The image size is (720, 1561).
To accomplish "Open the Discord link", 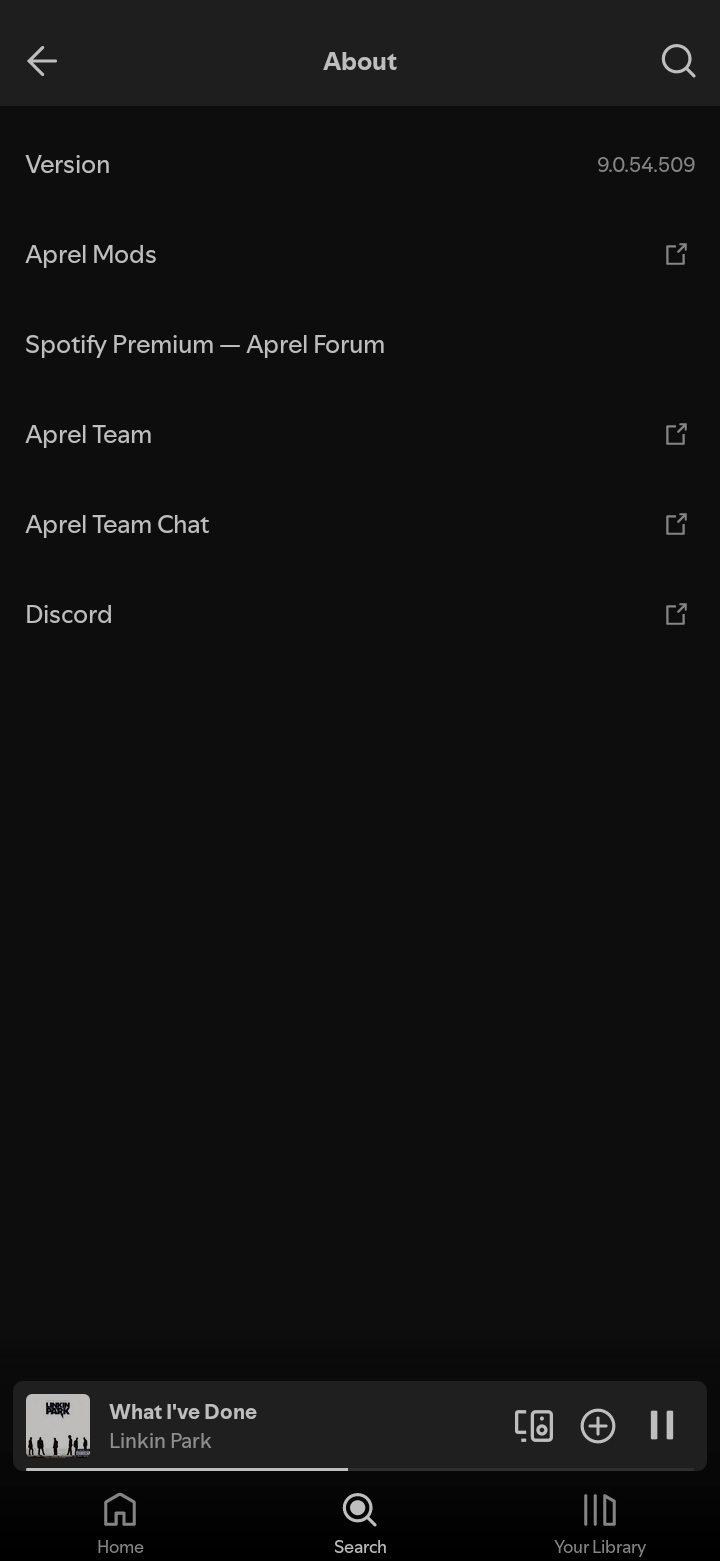I will click(x=360, y=614).
